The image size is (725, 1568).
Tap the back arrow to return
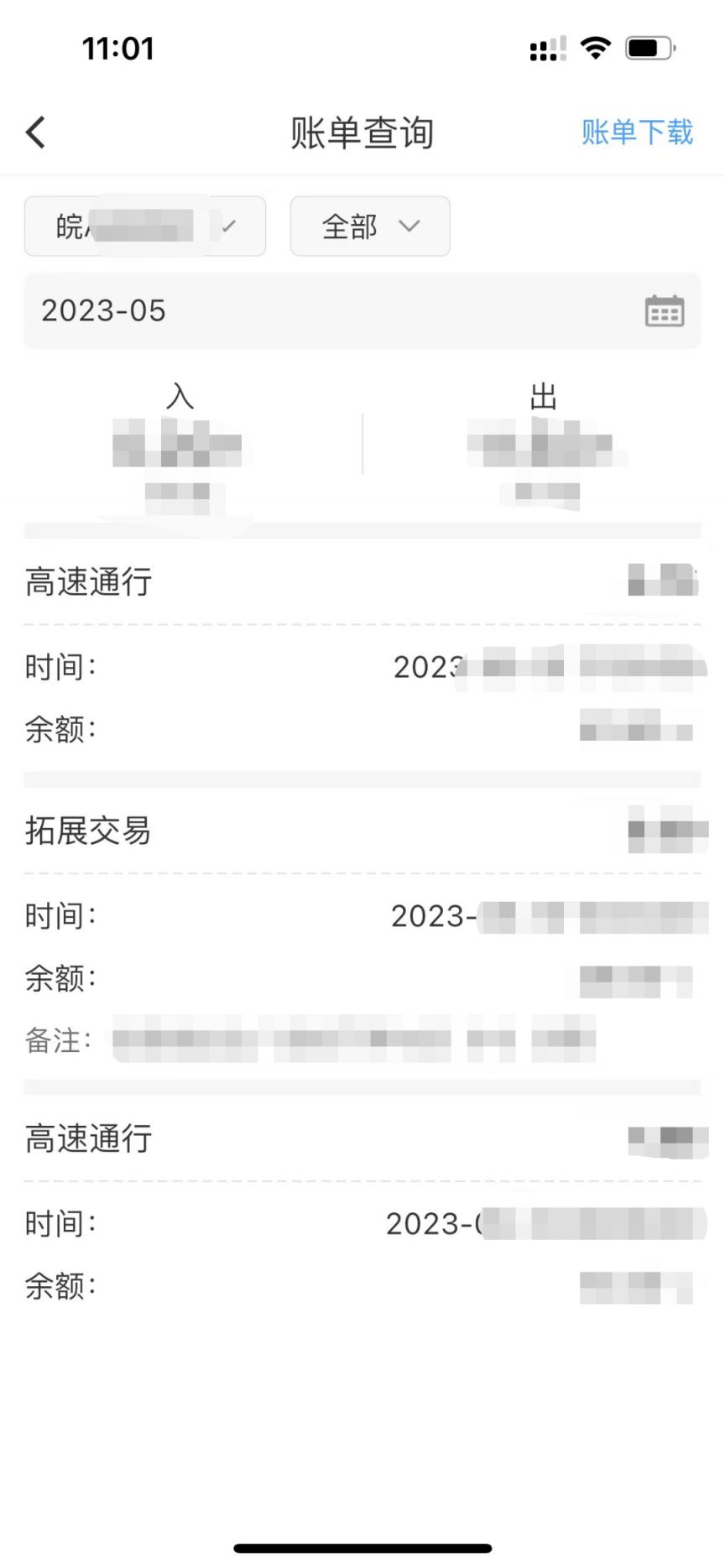[35, 132]
